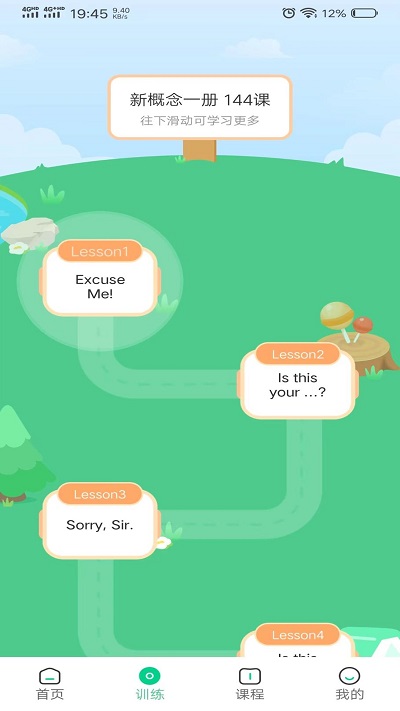Go to the 课程 tab
The width and height of the screenshot is (400, 711).
(250, 684)
